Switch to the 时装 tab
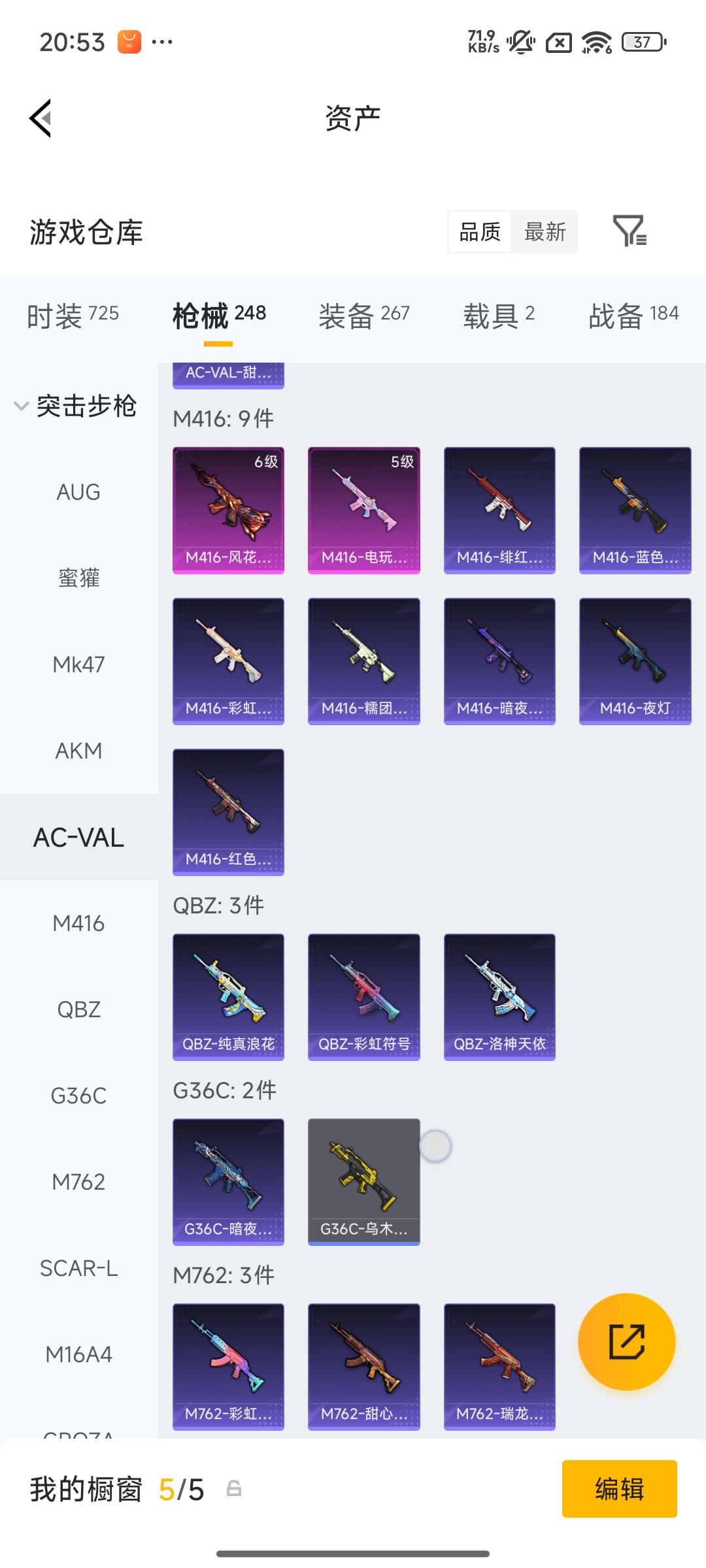 coord(73,316)
